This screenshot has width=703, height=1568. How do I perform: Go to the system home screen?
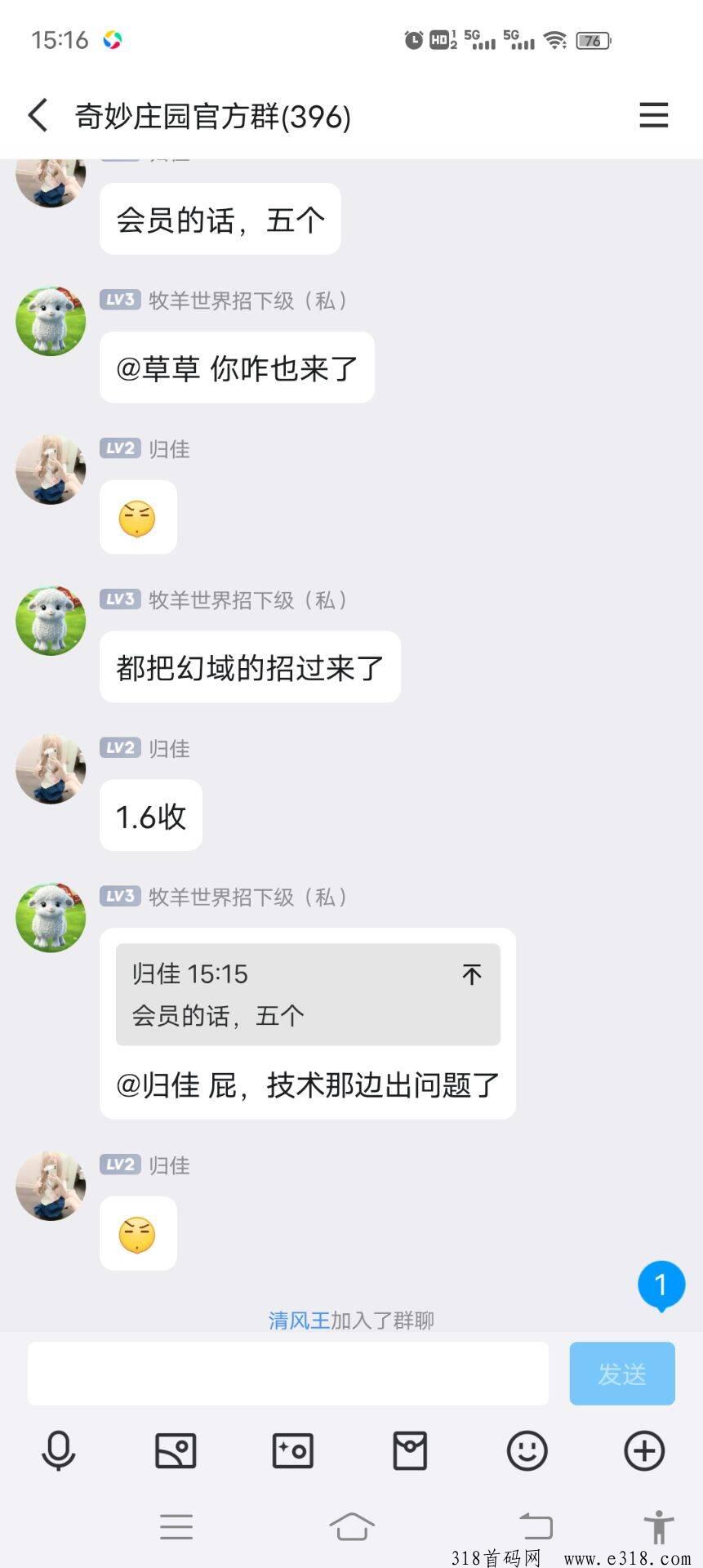tap(352, 1526)
